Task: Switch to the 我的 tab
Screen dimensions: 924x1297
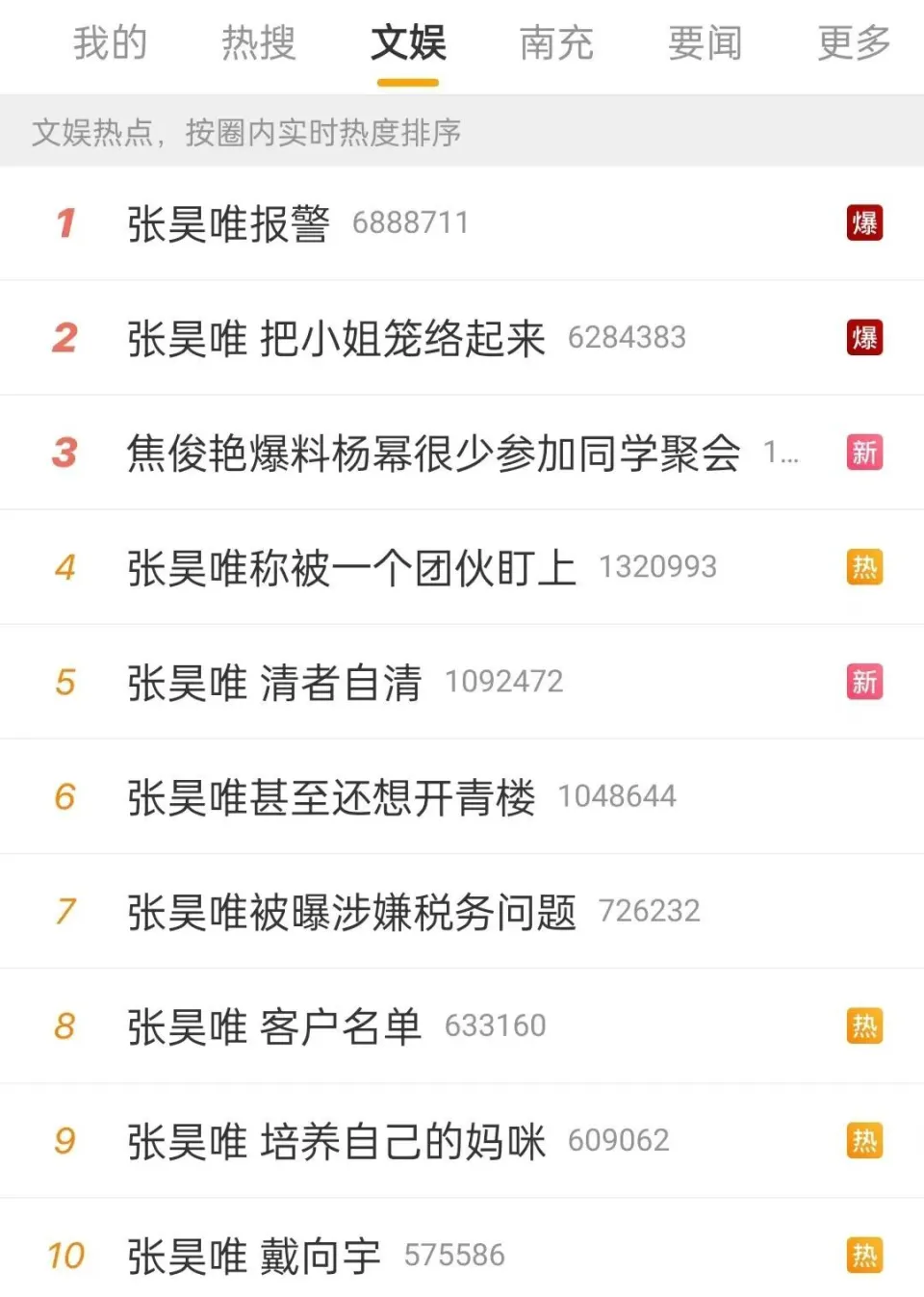Action: click(x=110, y=43)
